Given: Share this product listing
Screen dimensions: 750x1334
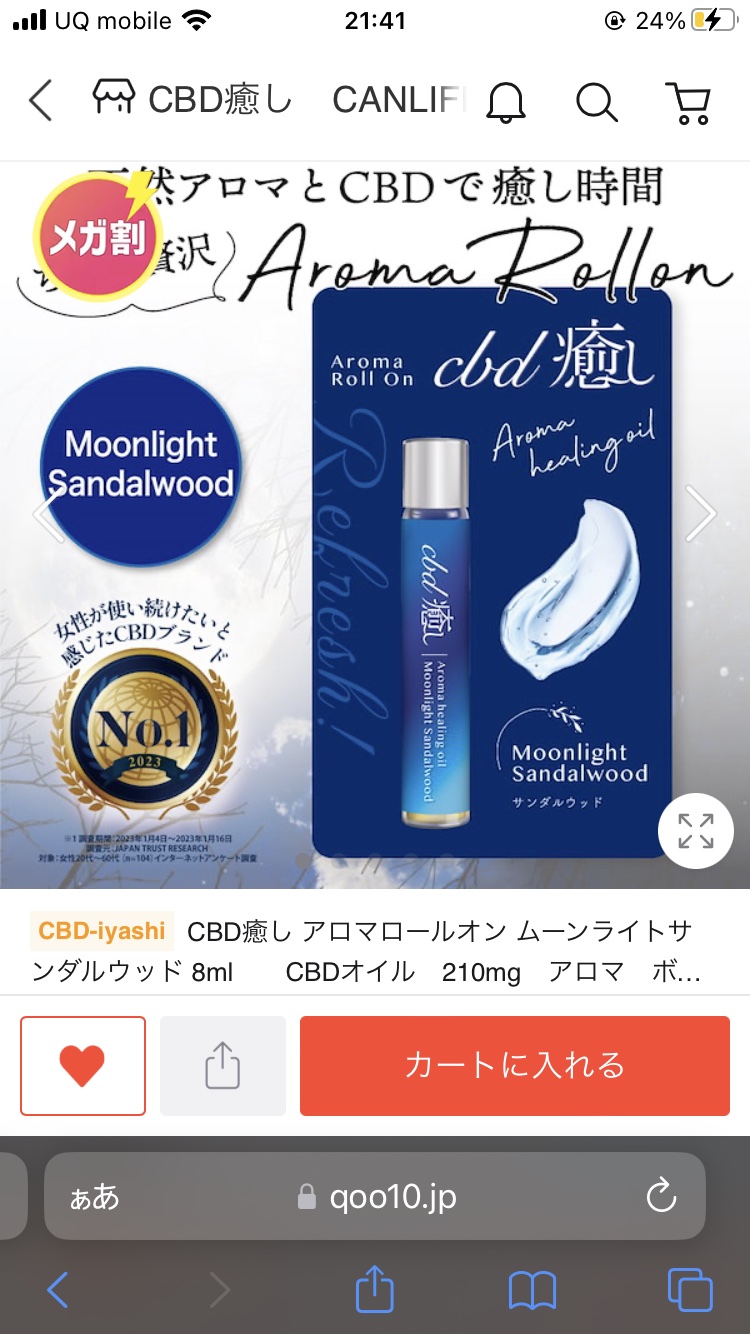Looking at the screenshot, I should coord(223,1066).
